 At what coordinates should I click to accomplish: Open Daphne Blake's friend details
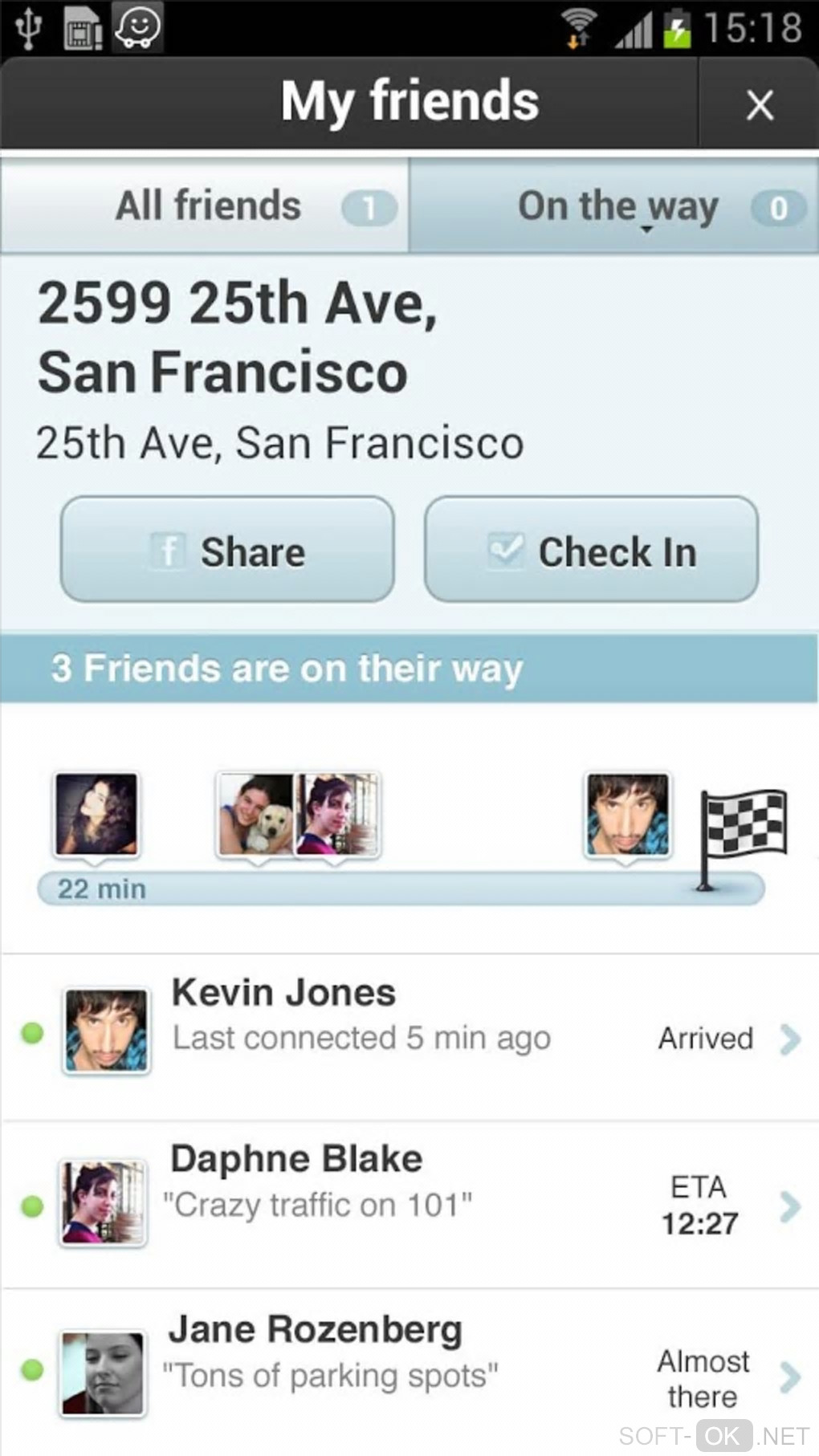409,1204
